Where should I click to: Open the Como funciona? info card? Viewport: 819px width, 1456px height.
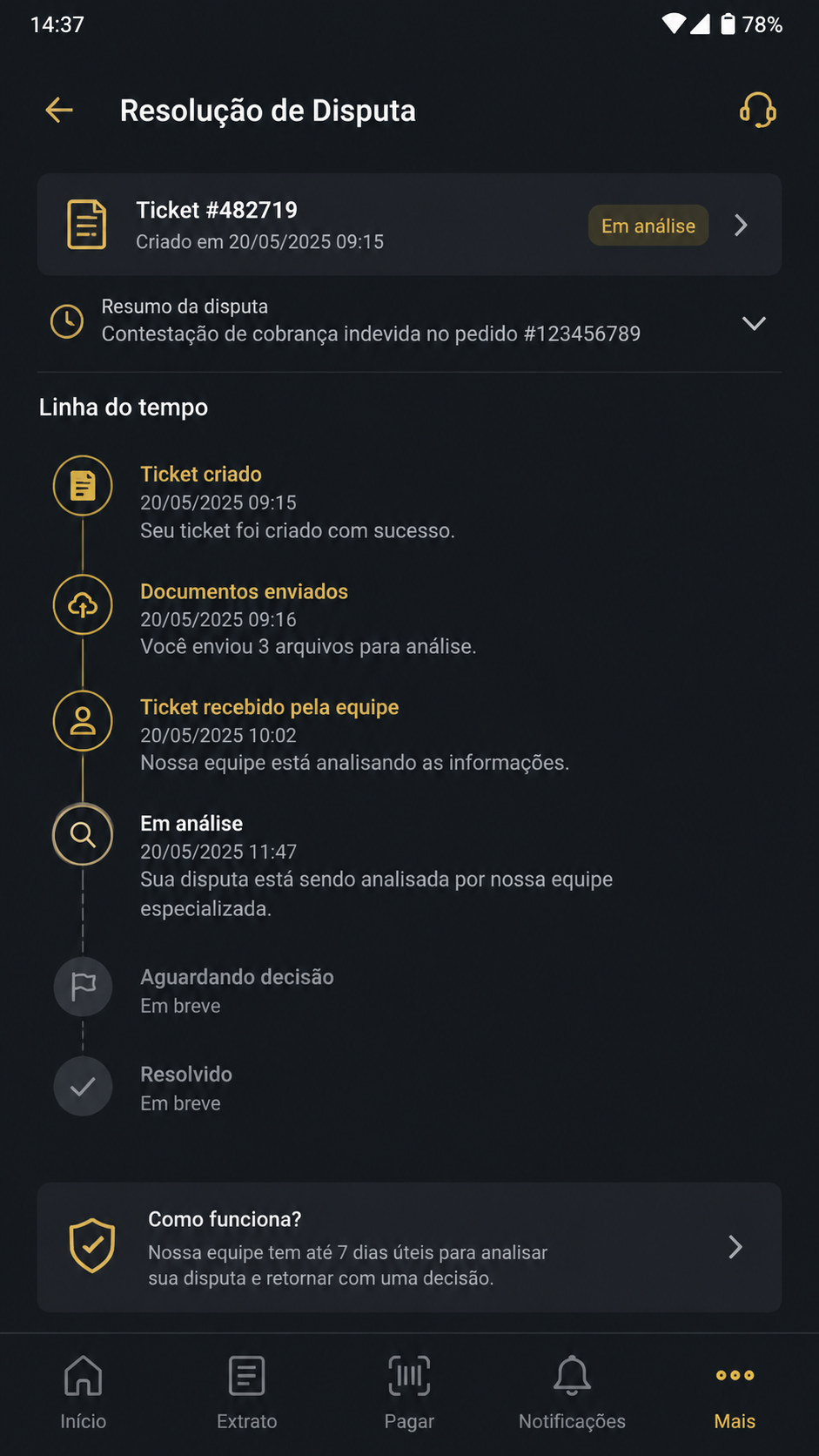click(x=409, y=1247)
